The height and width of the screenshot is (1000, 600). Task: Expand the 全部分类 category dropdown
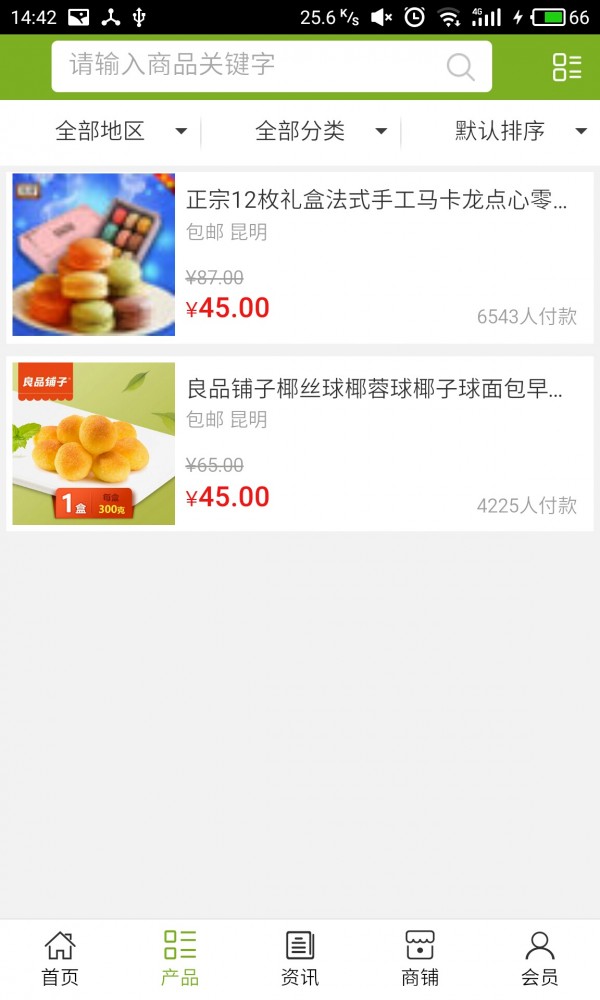(x=320, y=131)
